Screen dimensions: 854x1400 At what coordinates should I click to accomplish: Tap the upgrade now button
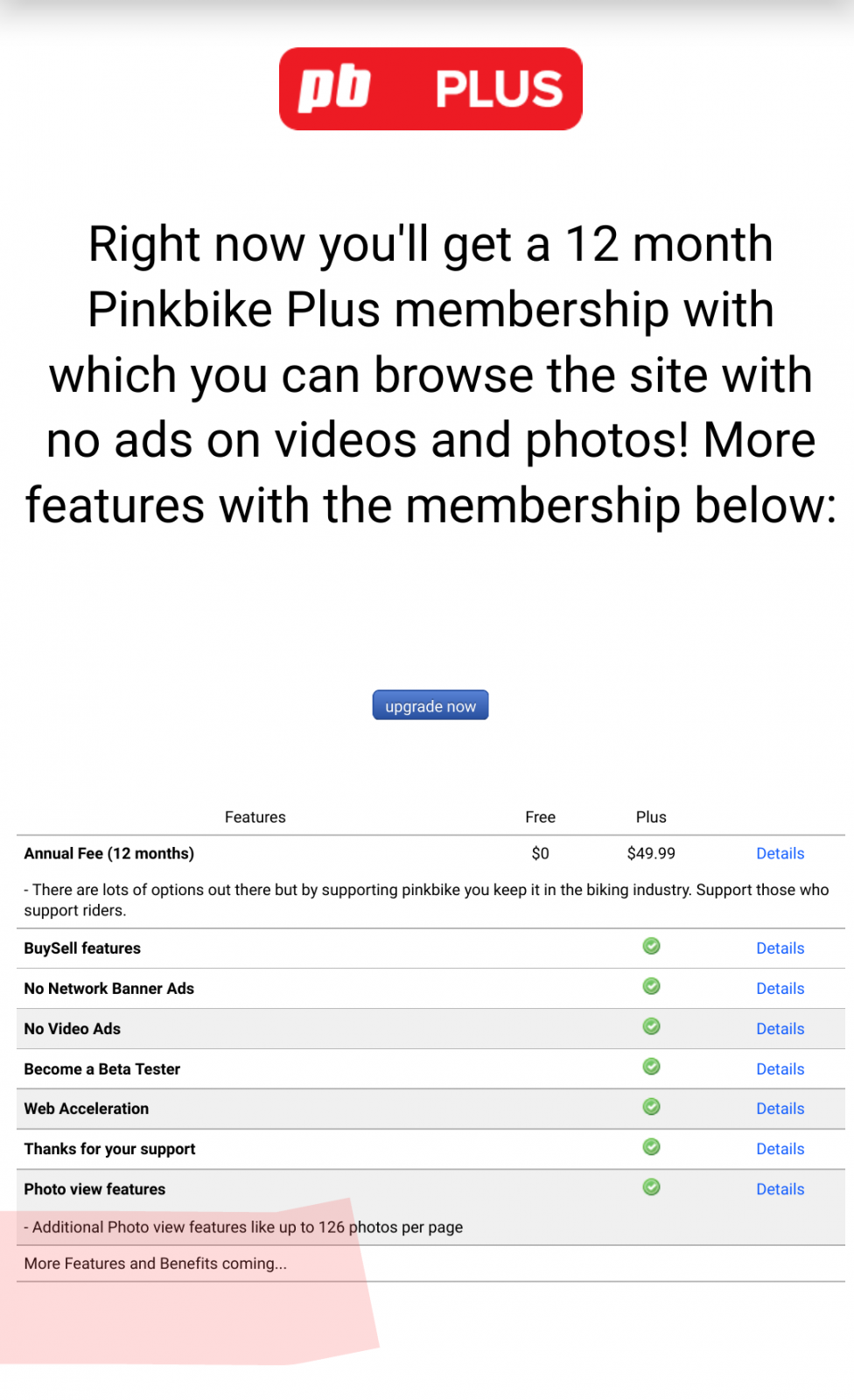(430, 705)
